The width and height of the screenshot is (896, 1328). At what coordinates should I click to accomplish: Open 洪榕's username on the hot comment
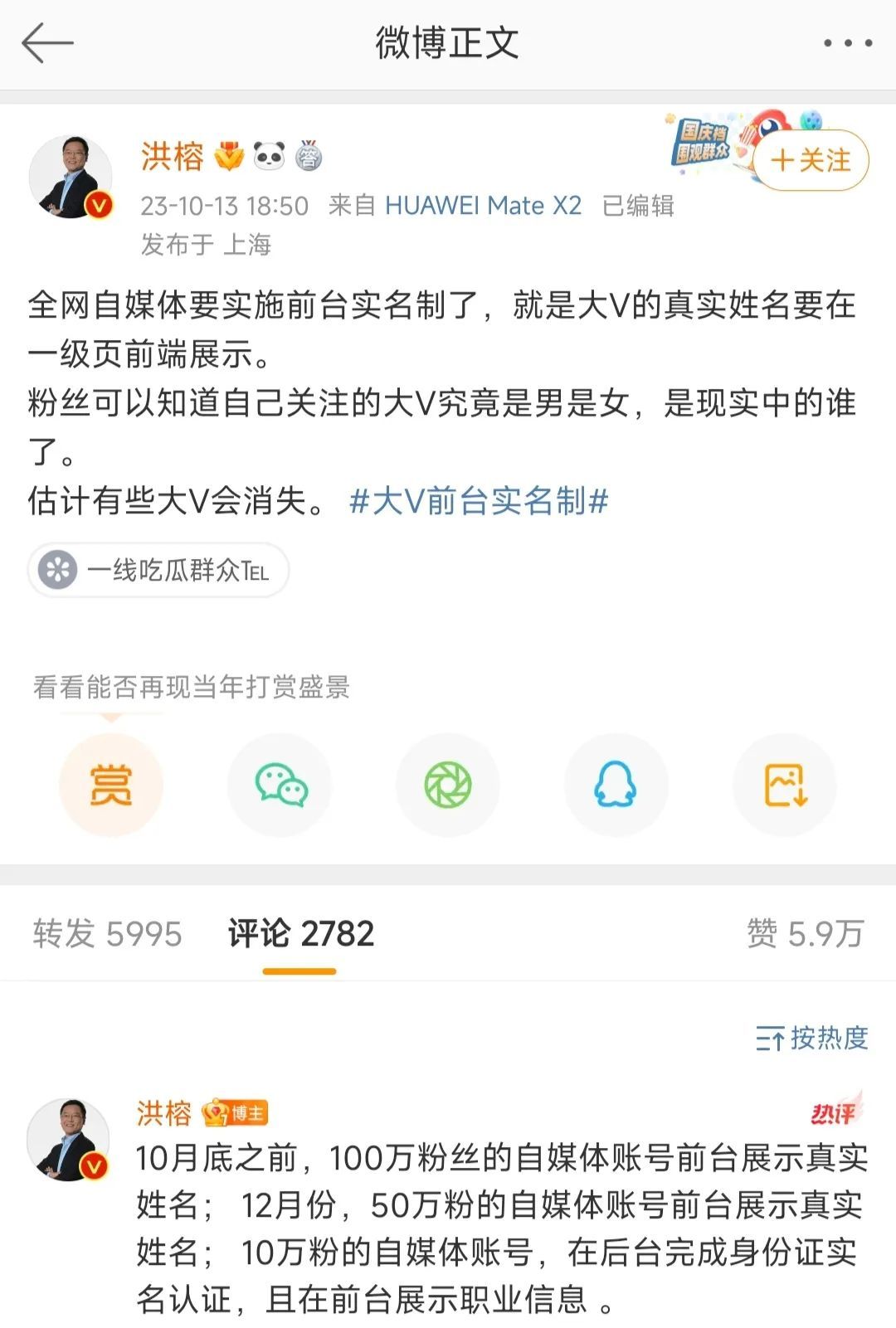pyautogui.click(x=164, y=1112)
